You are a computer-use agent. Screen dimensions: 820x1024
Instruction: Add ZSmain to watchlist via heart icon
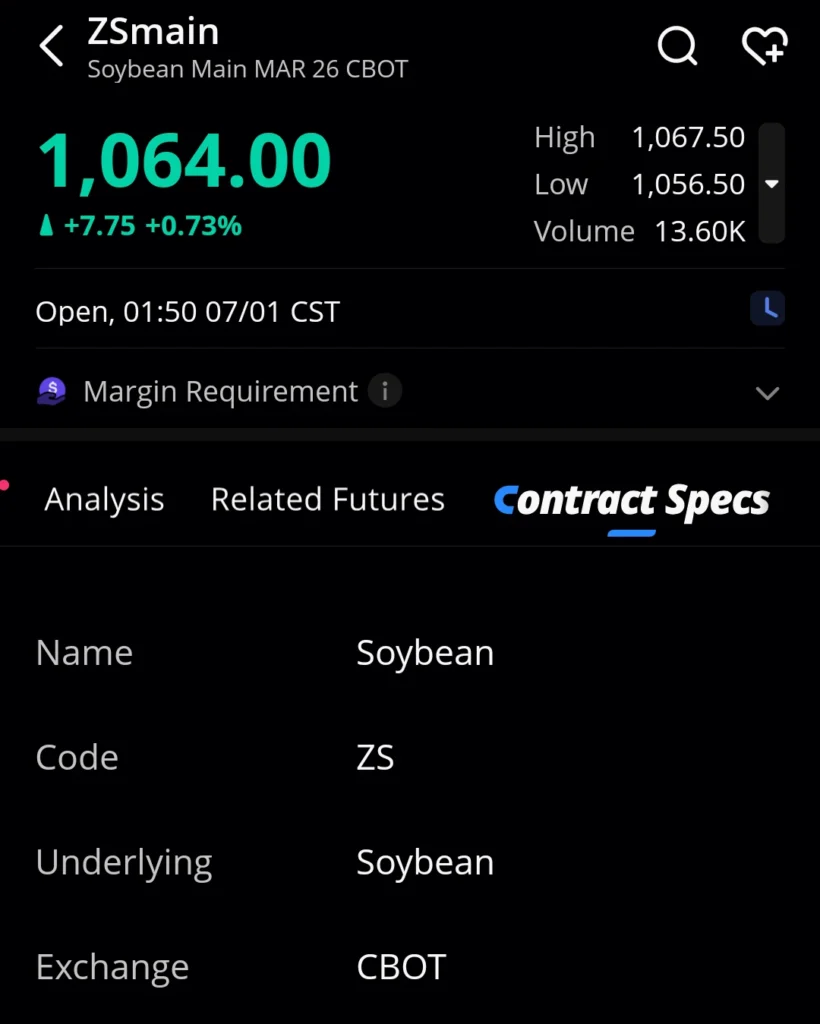765,46
